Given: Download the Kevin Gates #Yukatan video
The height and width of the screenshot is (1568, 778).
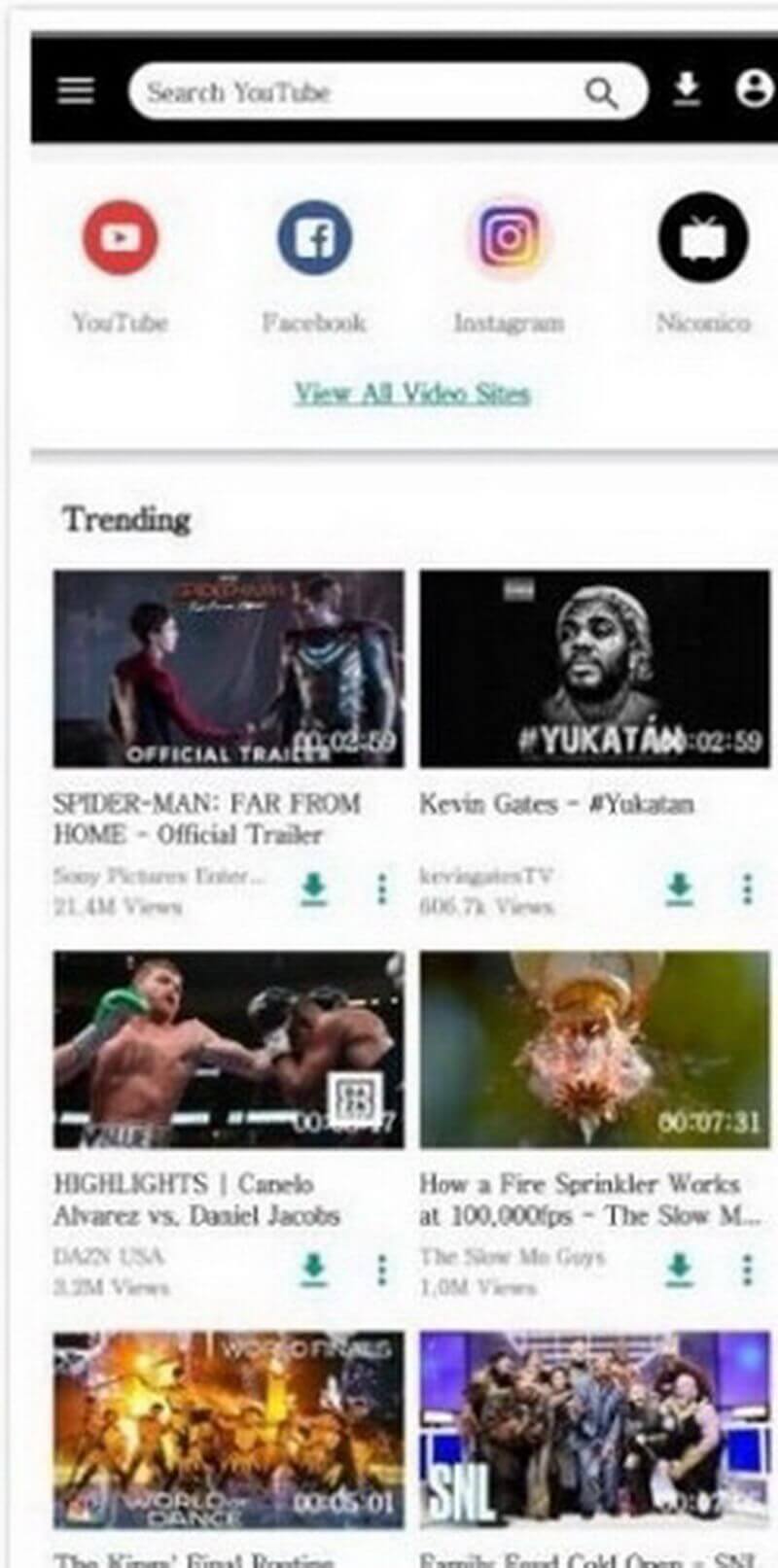Looking at the screenshot, I should pyautogui.click(x=679, y=889).
